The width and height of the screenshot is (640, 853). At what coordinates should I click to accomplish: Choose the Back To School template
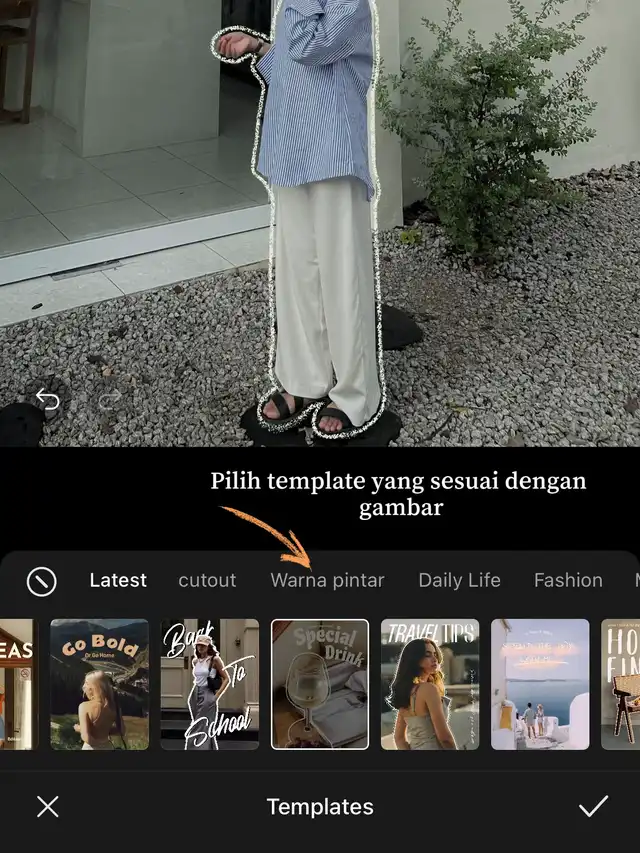(210, 684)
